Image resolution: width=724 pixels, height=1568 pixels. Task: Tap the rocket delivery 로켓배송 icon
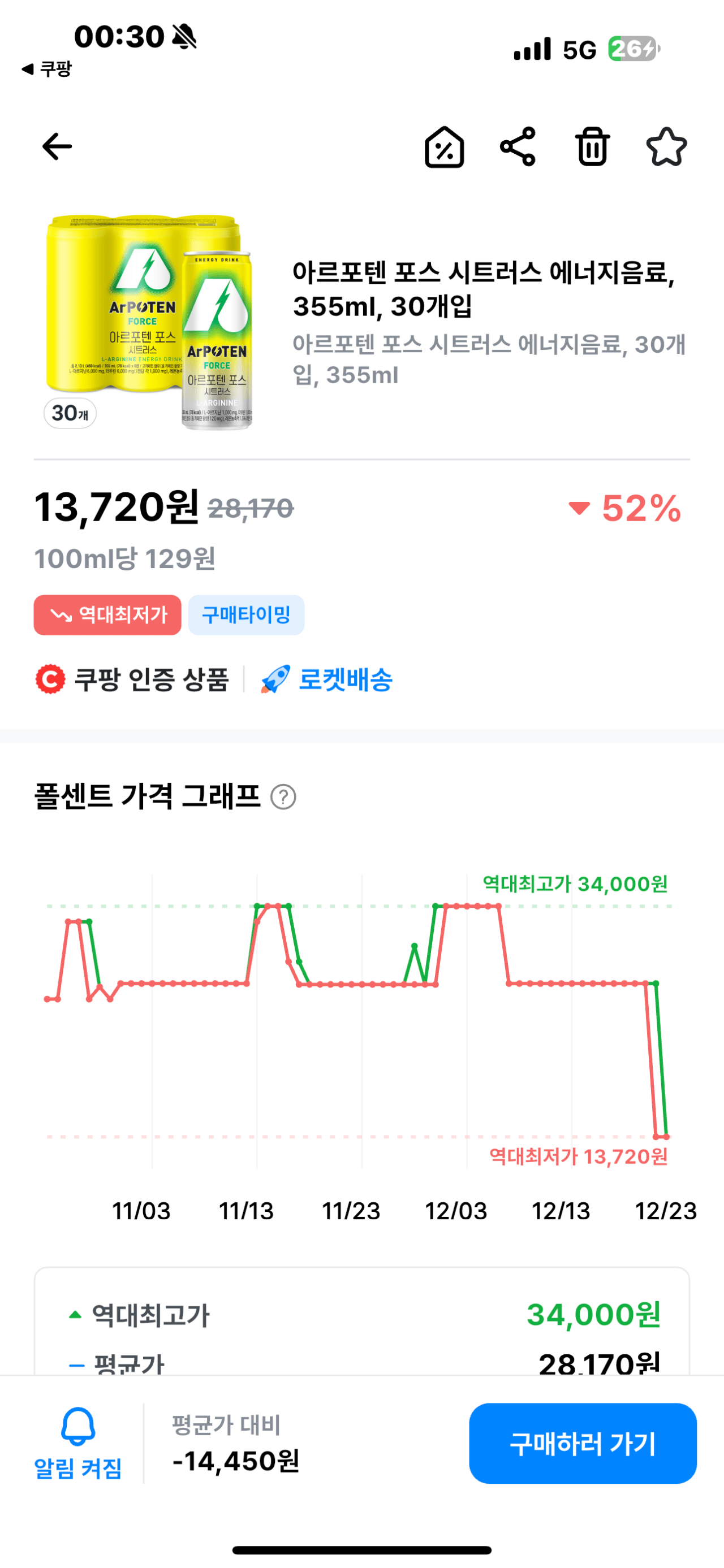[275, 681]
